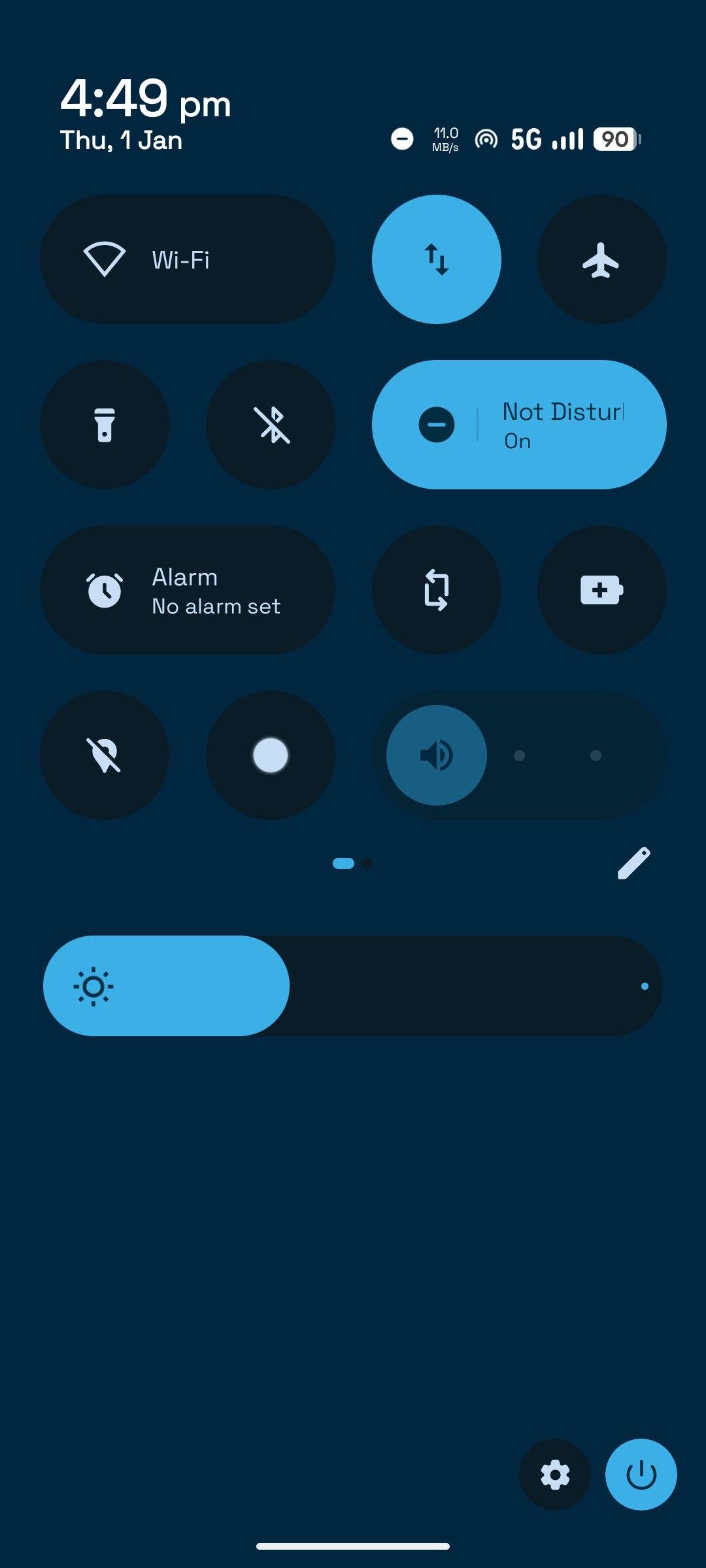Start the screen record tile

(x=271, y=755)
